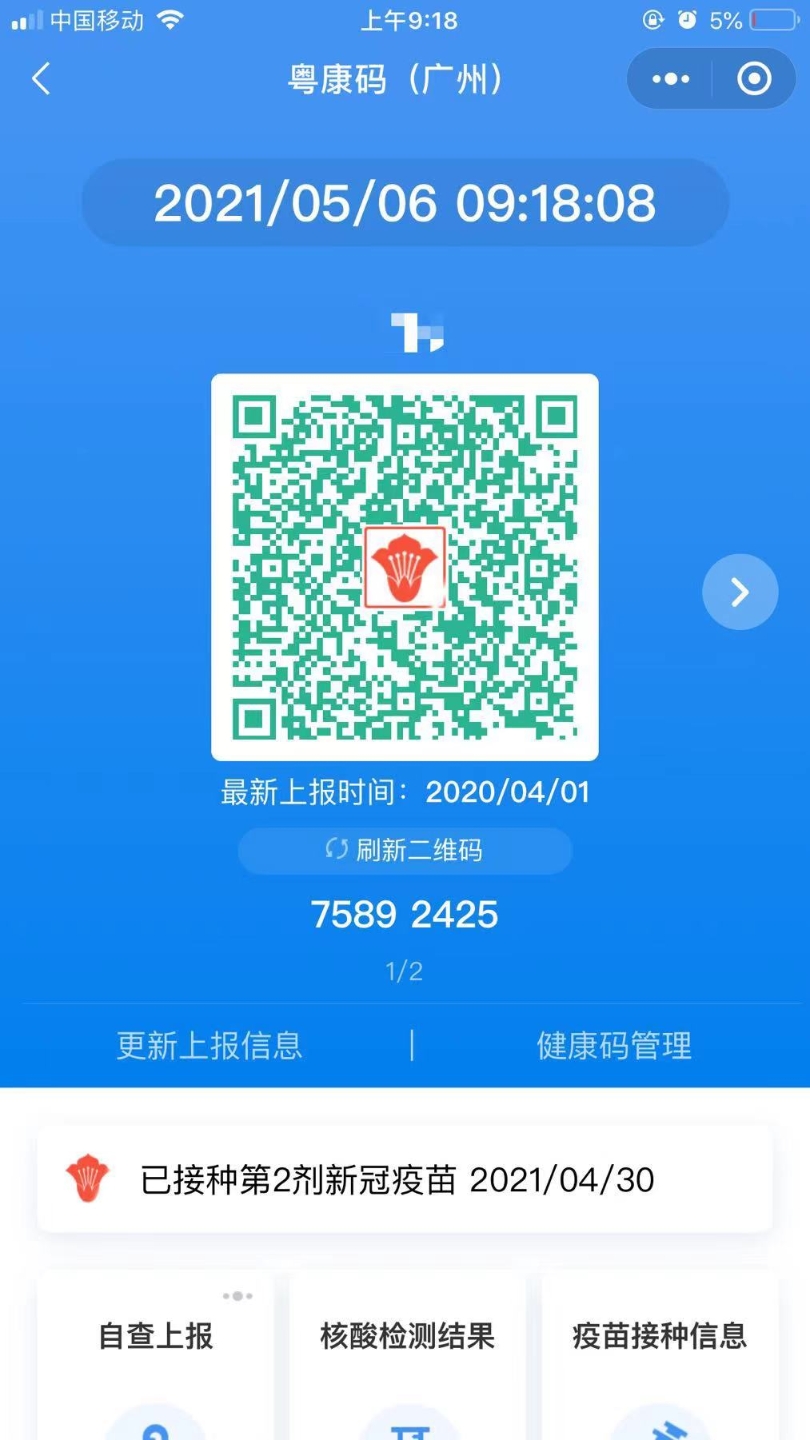The image size is (810, 1440).
Task: Close the mini program via circle icon
Action: [x=754, y=79]
